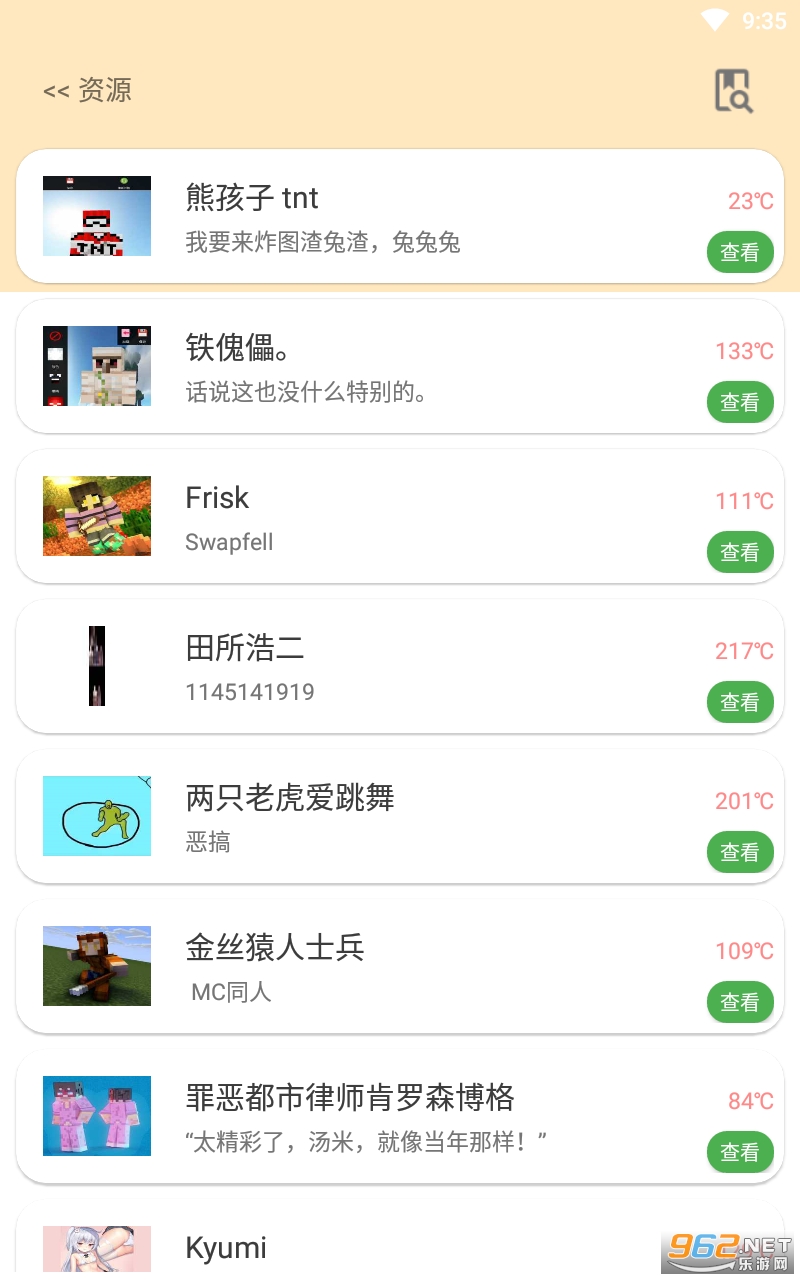View the Frisk resource via 查看

pos(740,552)
